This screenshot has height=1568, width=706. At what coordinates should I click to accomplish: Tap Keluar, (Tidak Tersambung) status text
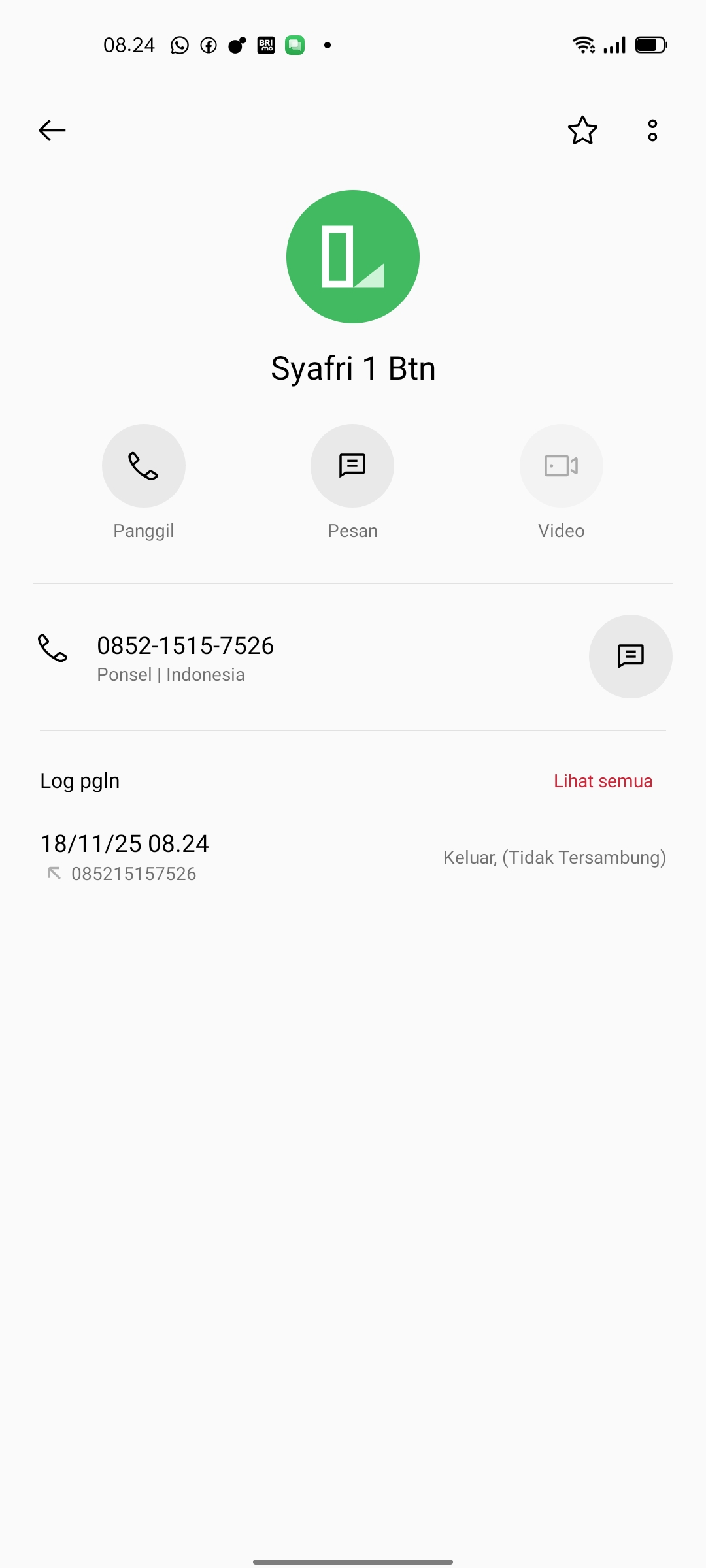coord(554,857)
